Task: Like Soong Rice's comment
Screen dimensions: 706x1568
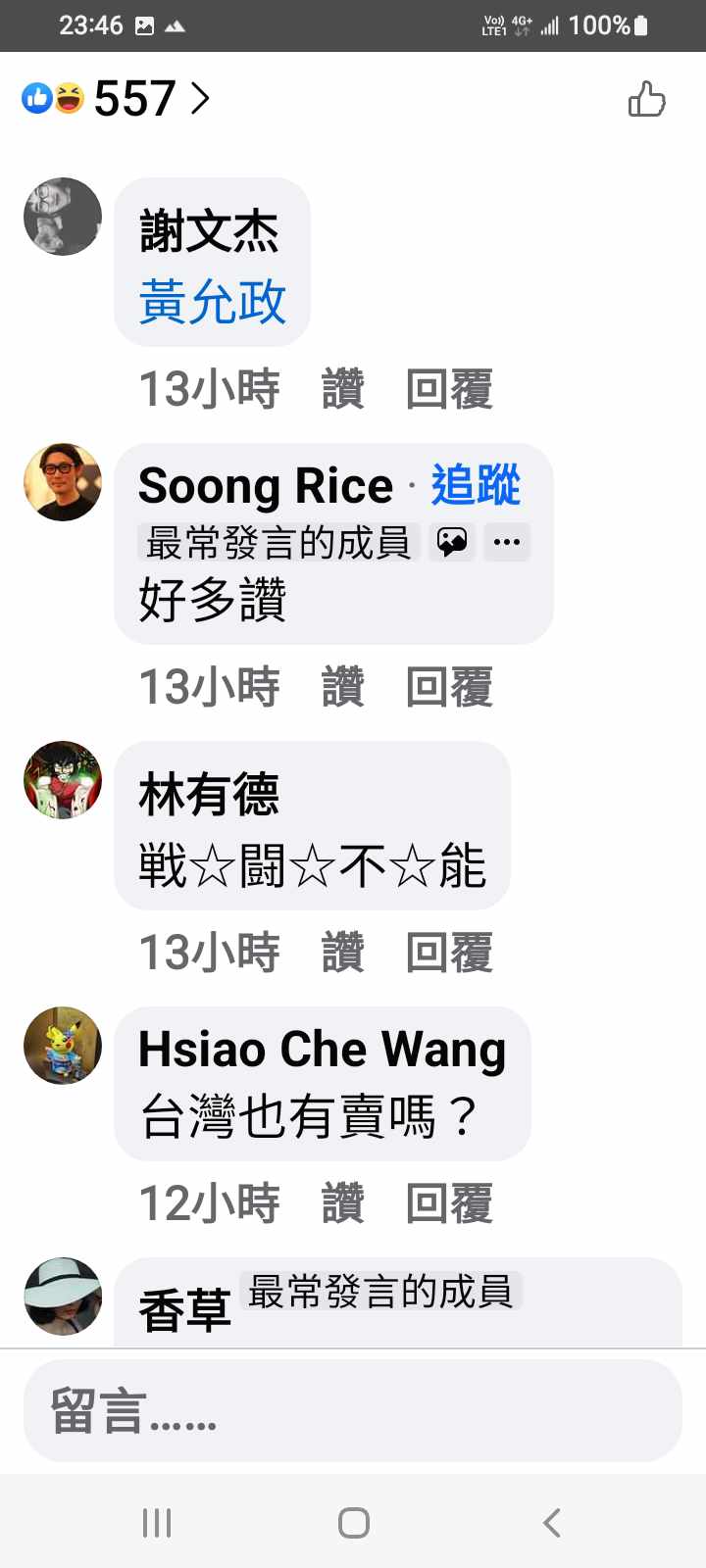Action: 343,686
